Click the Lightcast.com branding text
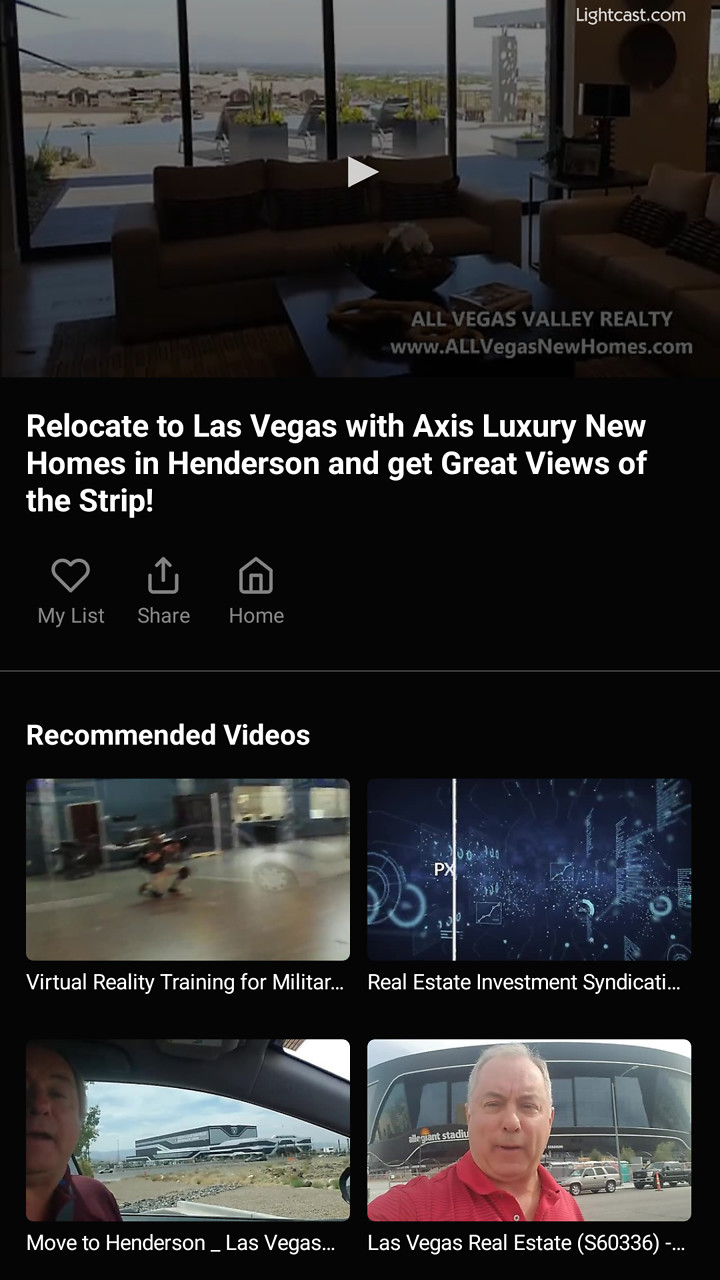 click(x=629, y=15)
